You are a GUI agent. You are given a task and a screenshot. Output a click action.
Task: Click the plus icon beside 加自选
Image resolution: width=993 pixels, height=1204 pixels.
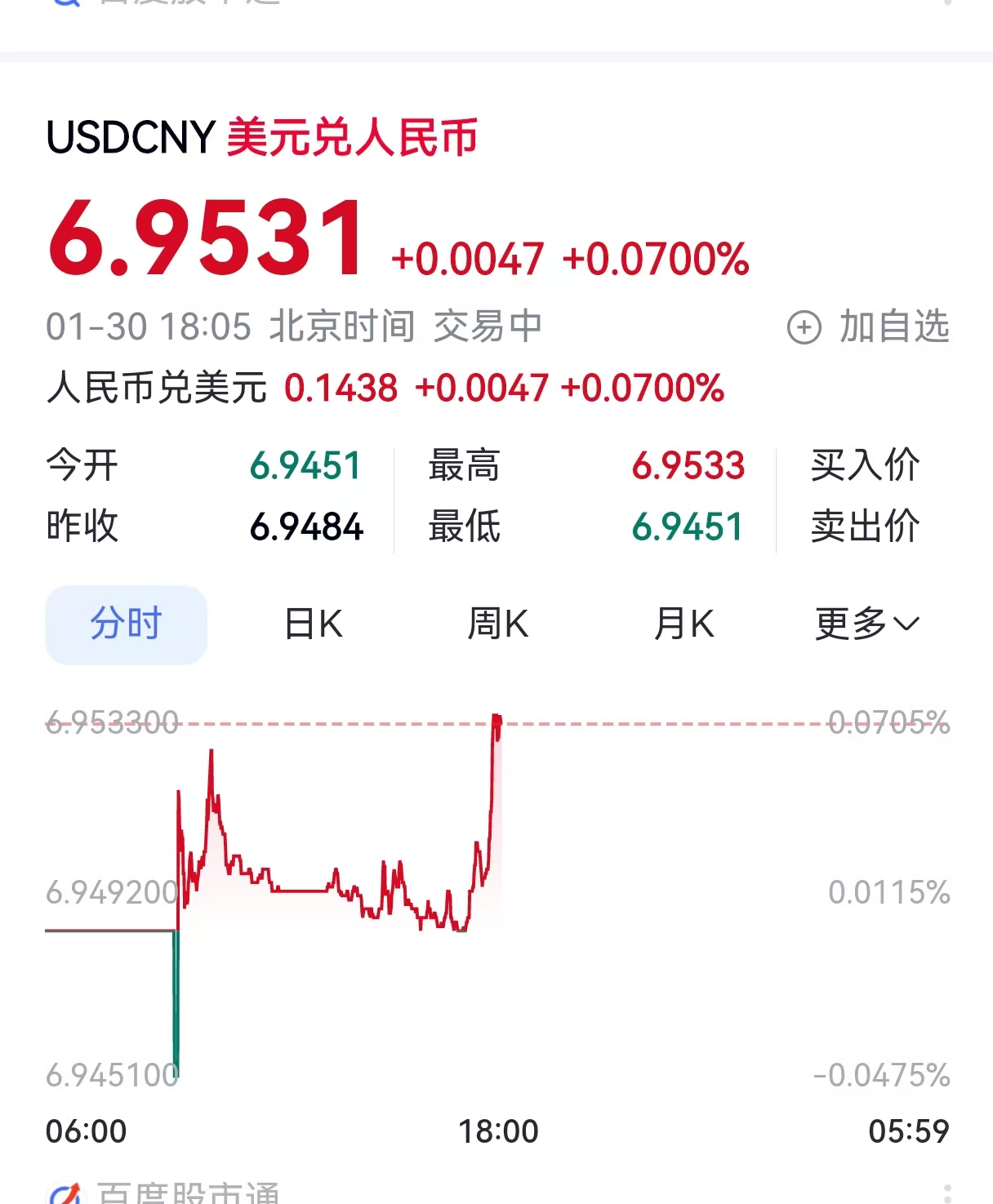(804, 327)
